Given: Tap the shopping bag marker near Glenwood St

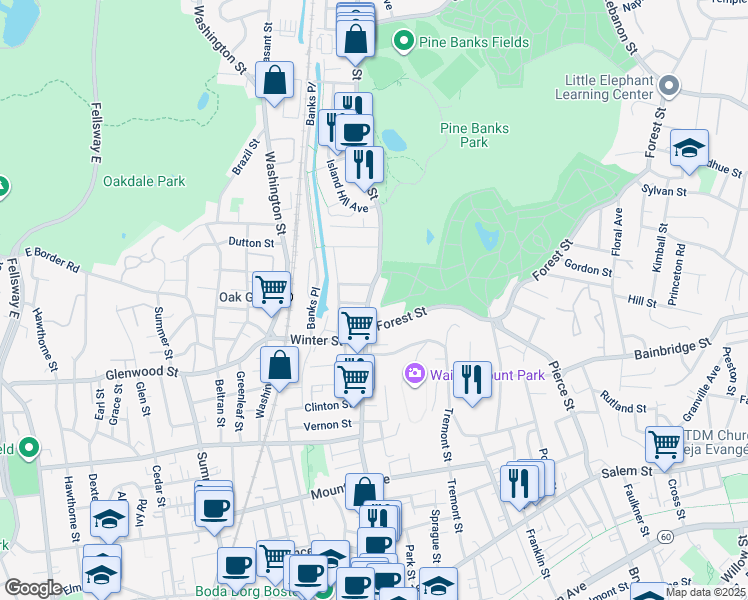Looking at the screenshot, I should pos(279,365).
